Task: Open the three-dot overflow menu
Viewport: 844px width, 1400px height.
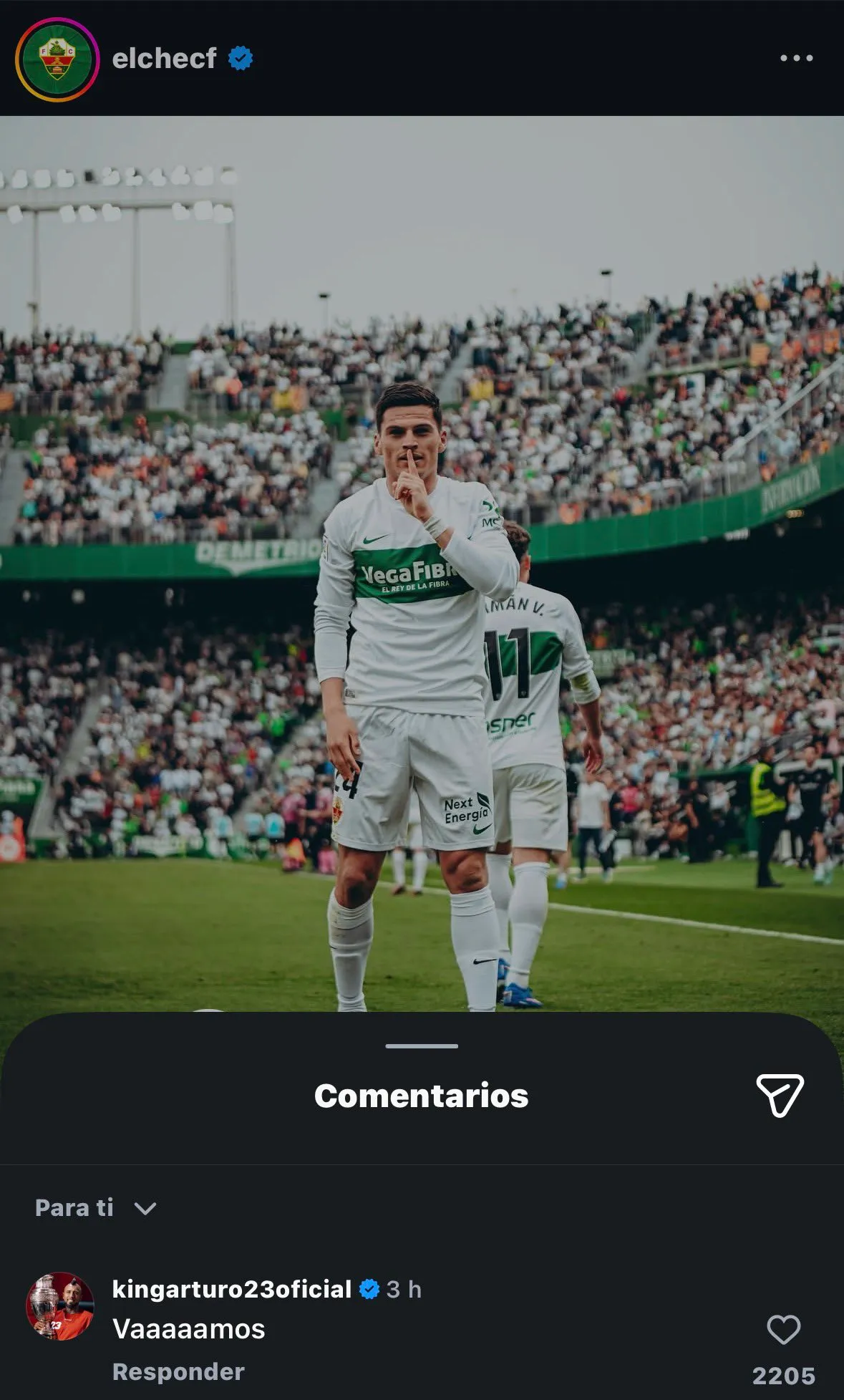Action: click(x=796, y=58)
